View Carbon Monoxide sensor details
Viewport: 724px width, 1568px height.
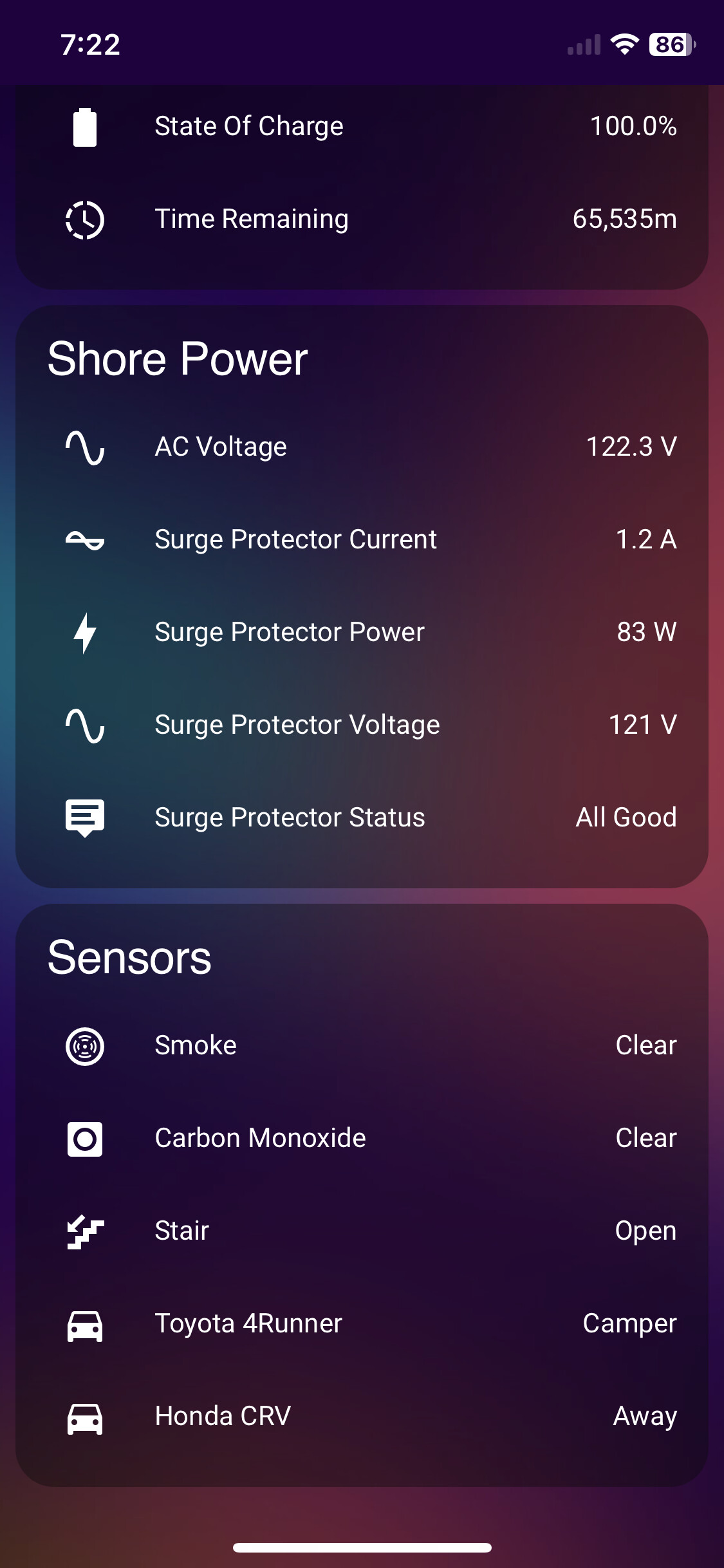pyautogui.click(x=362, y=1138)
